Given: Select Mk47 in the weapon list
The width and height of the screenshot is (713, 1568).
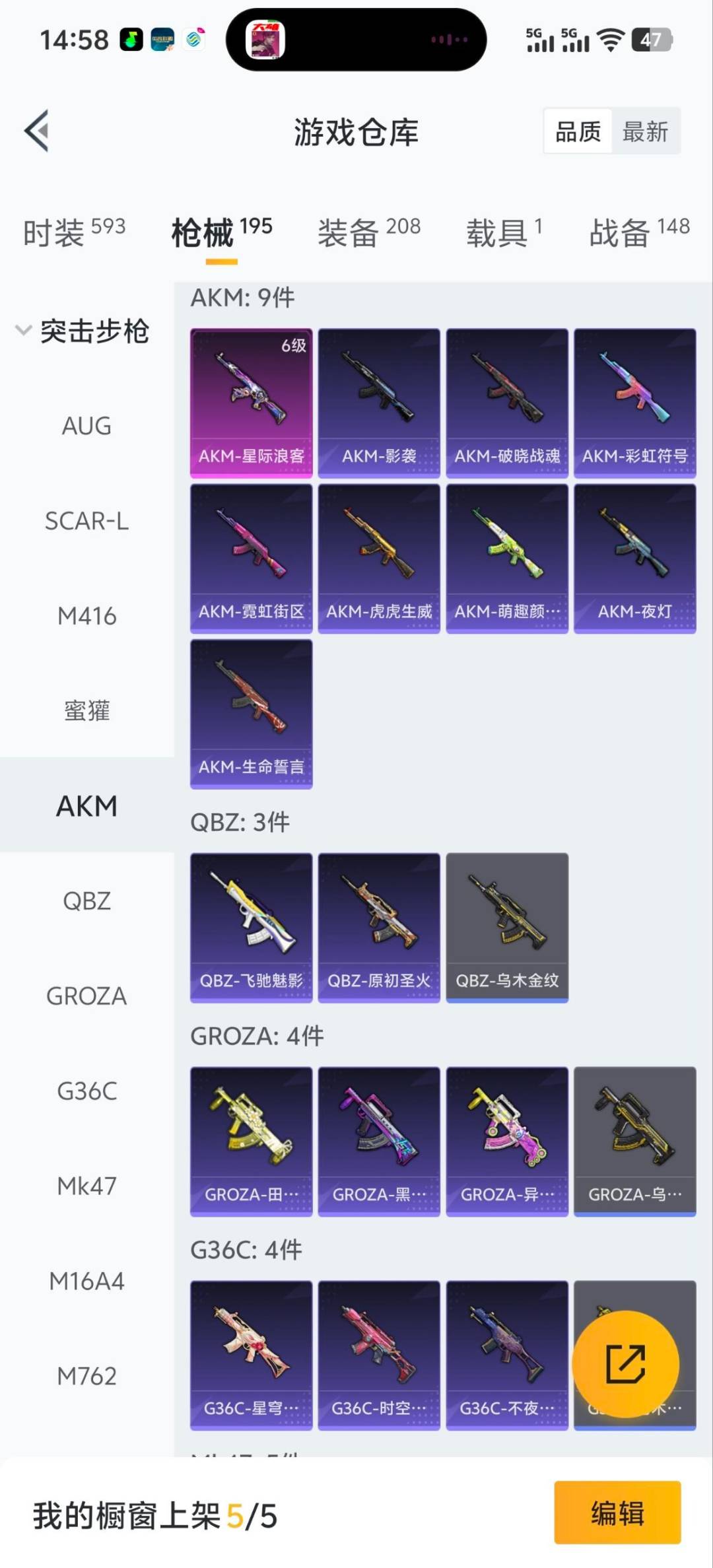Looking at the screenshot, I should [86, 1186].
